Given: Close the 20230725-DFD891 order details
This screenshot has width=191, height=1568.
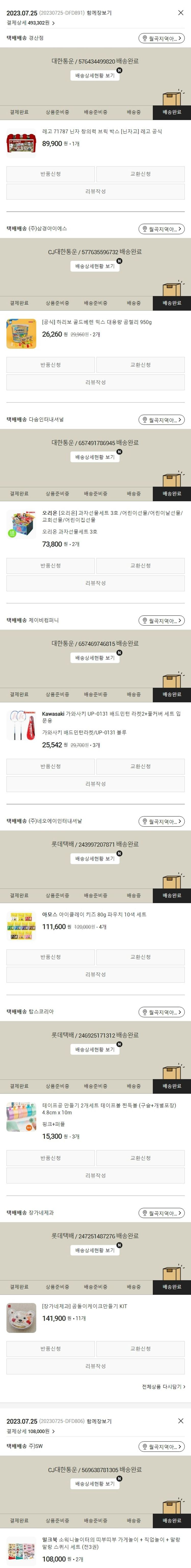Looking at the screenshot, I should (180, 13).
